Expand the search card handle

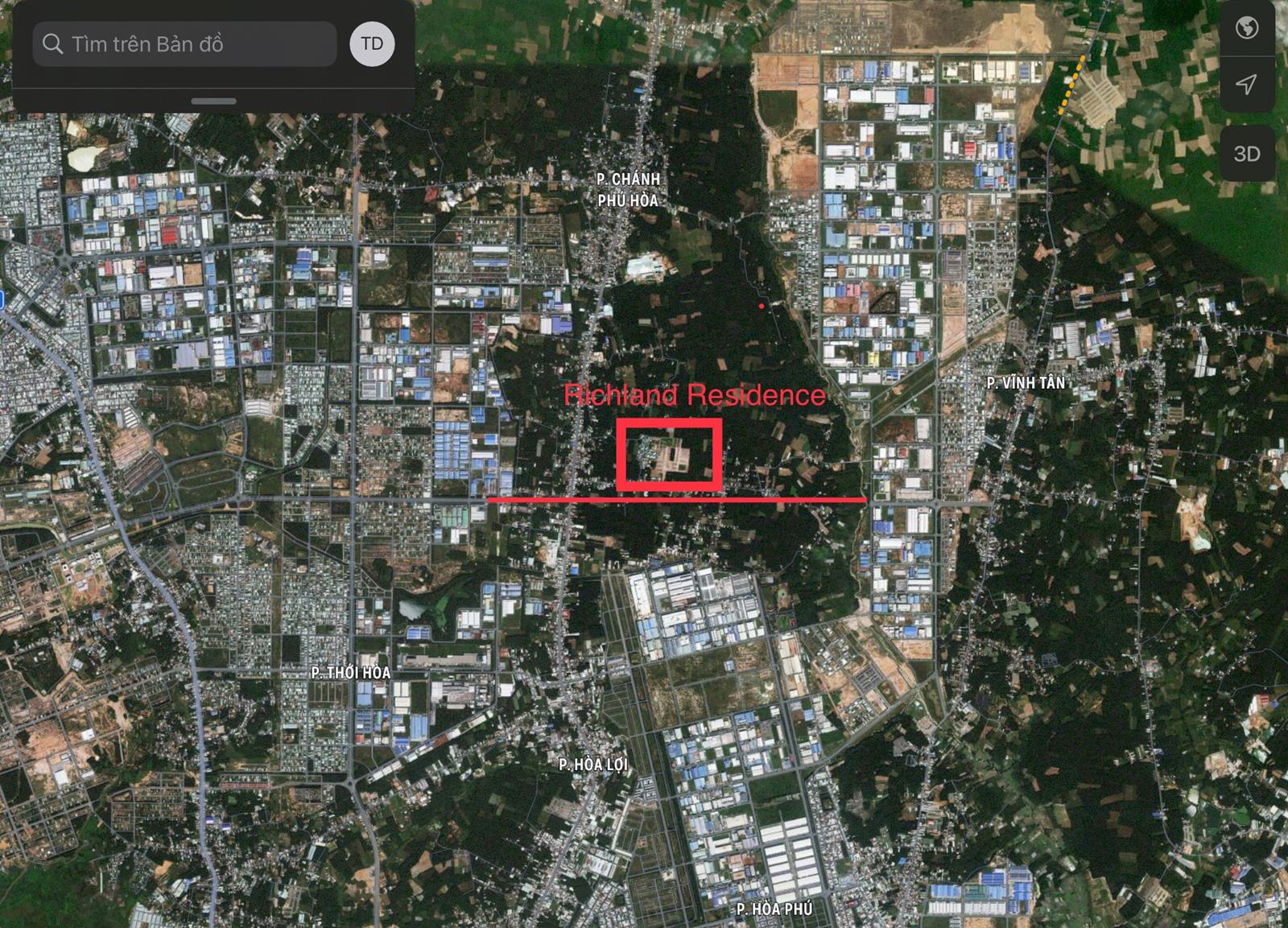[x=214, y=101]
